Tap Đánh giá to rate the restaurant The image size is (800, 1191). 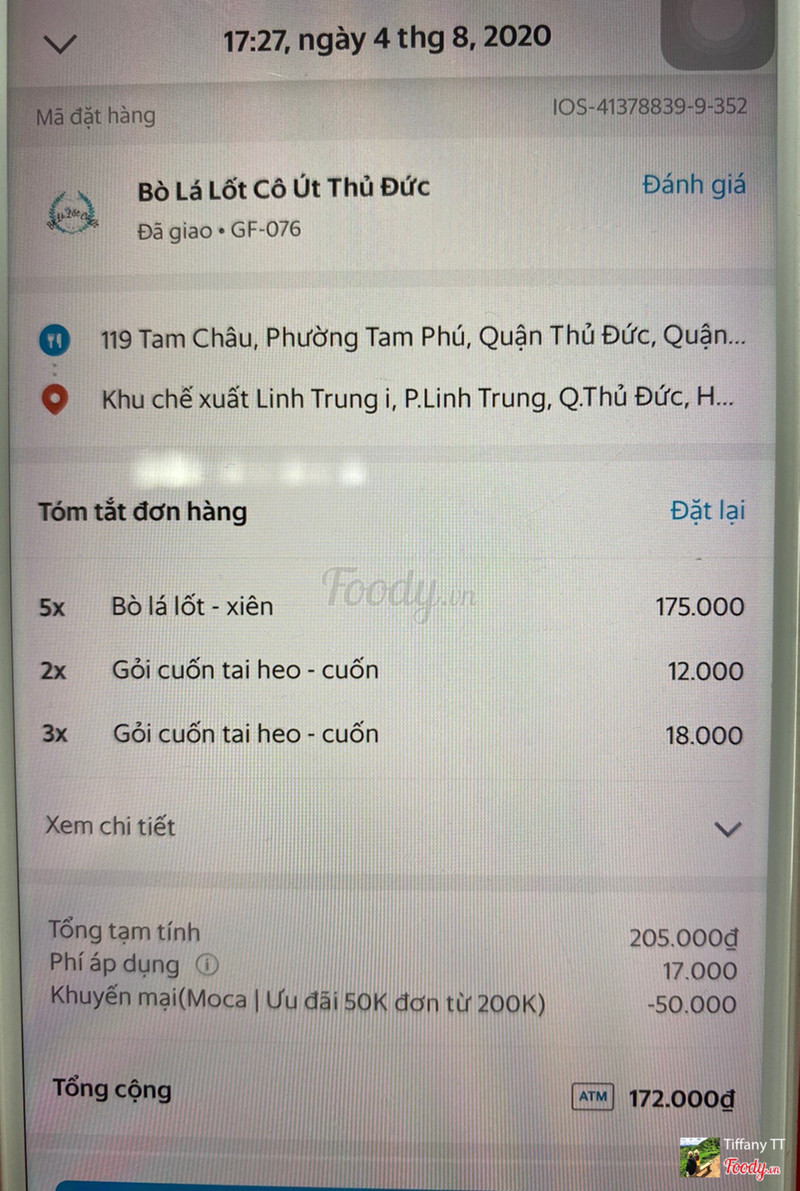pyautogui.click(x=694, y=185)
